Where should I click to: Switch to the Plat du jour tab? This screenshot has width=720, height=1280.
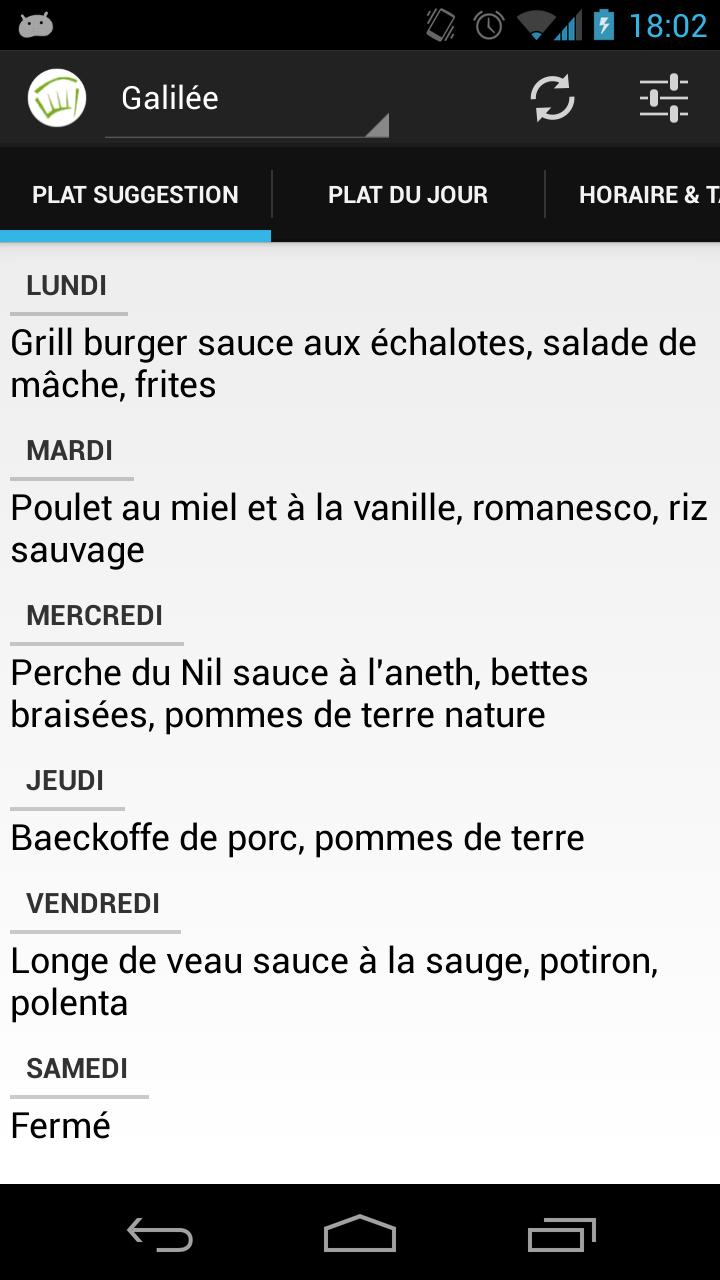(x=408, y=195)
